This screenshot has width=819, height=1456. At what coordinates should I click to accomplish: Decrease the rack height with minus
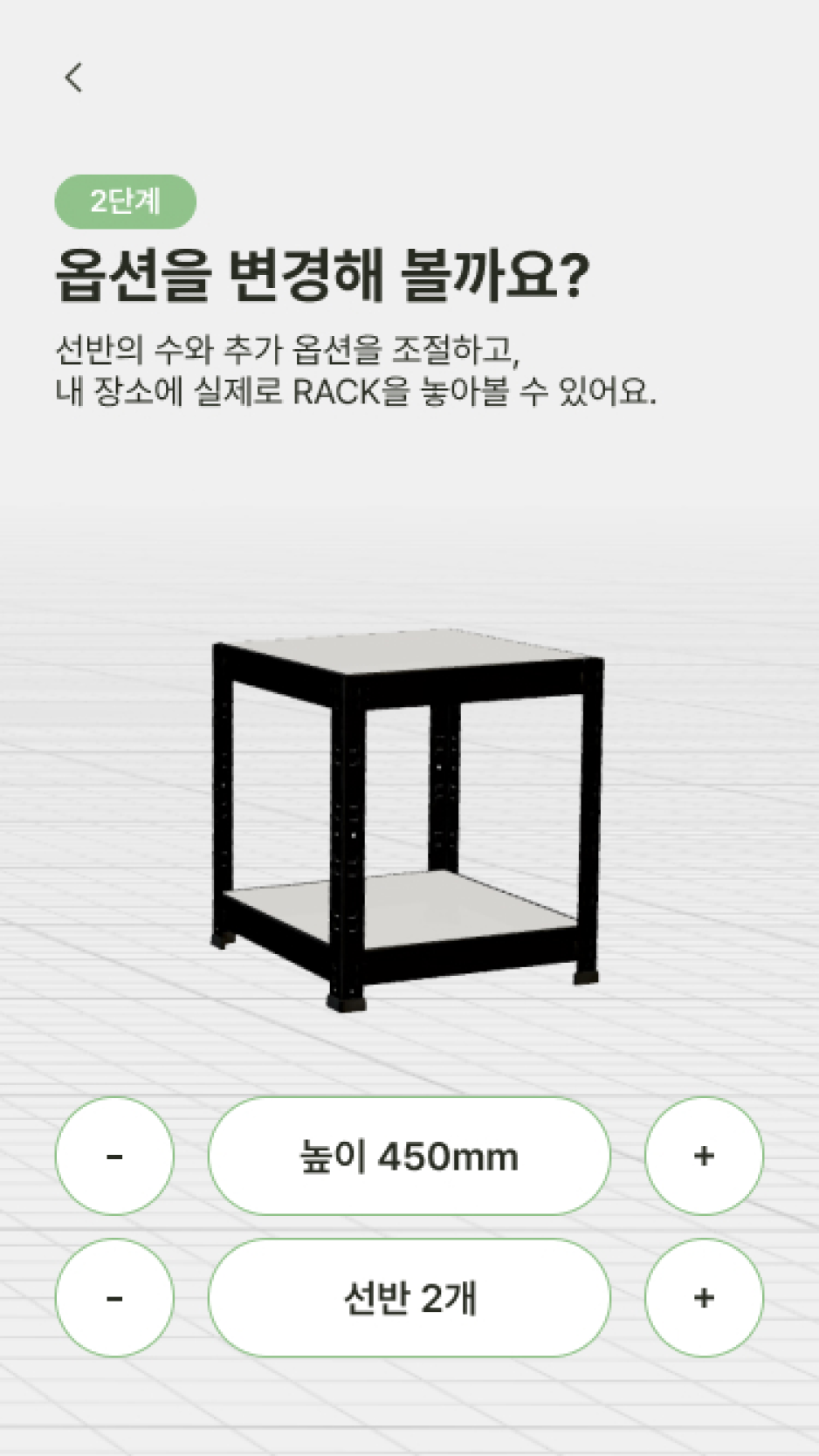pyautogui.click(x=114, y=1156)
